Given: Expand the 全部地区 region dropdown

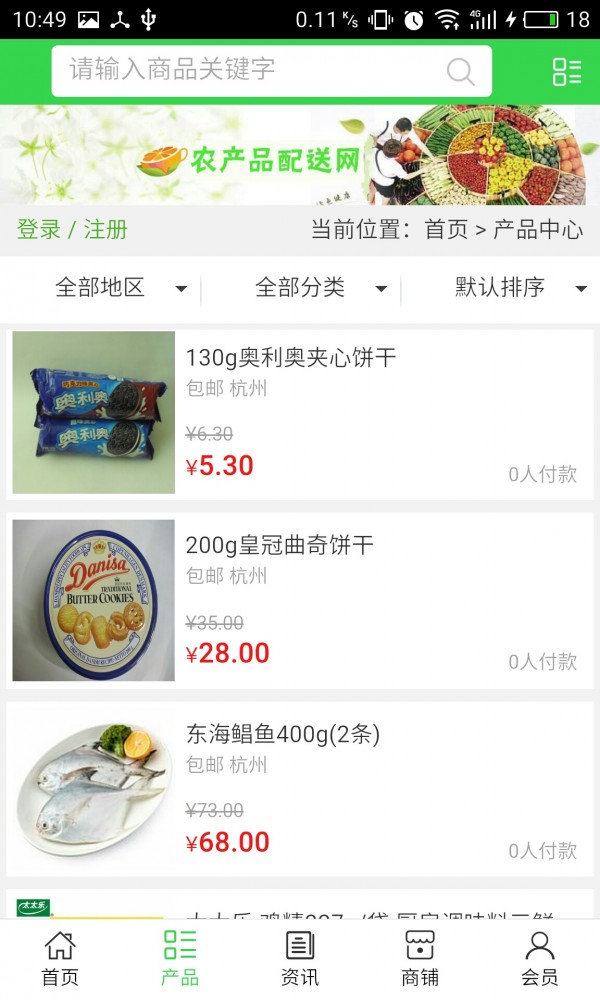Looking at the screenshot, I should (120, 288).
